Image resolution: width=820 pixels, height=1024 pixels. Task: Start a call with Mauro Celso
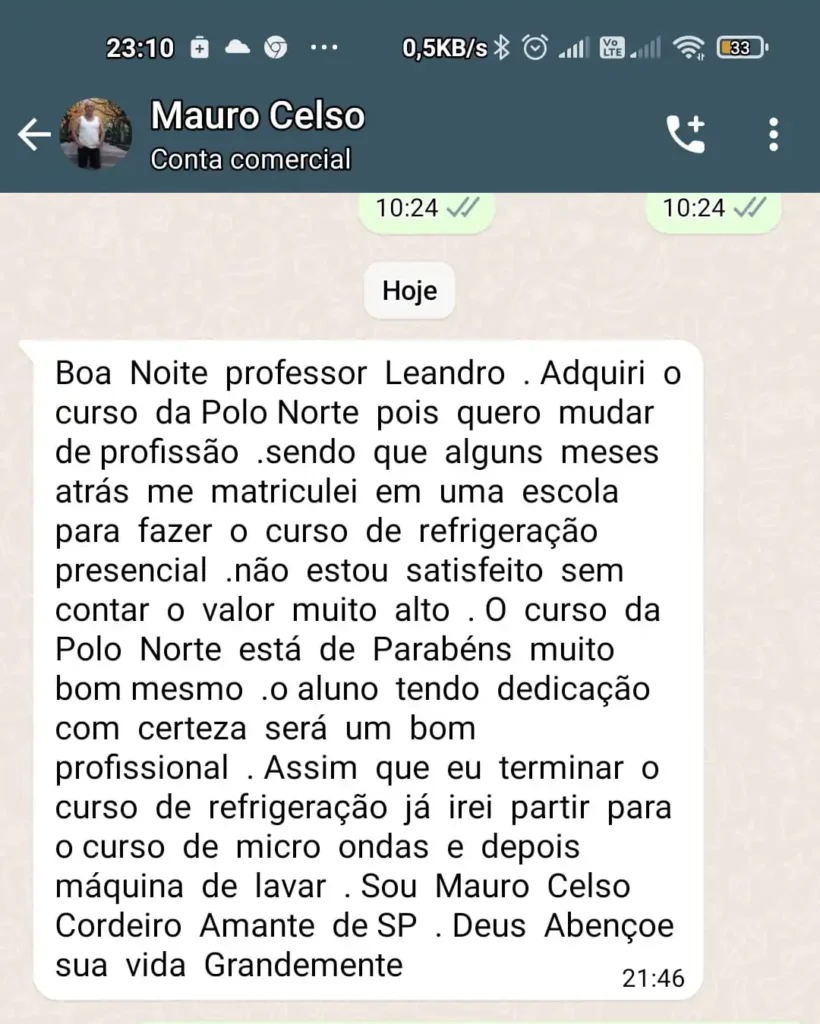click(x=686, y=134)
